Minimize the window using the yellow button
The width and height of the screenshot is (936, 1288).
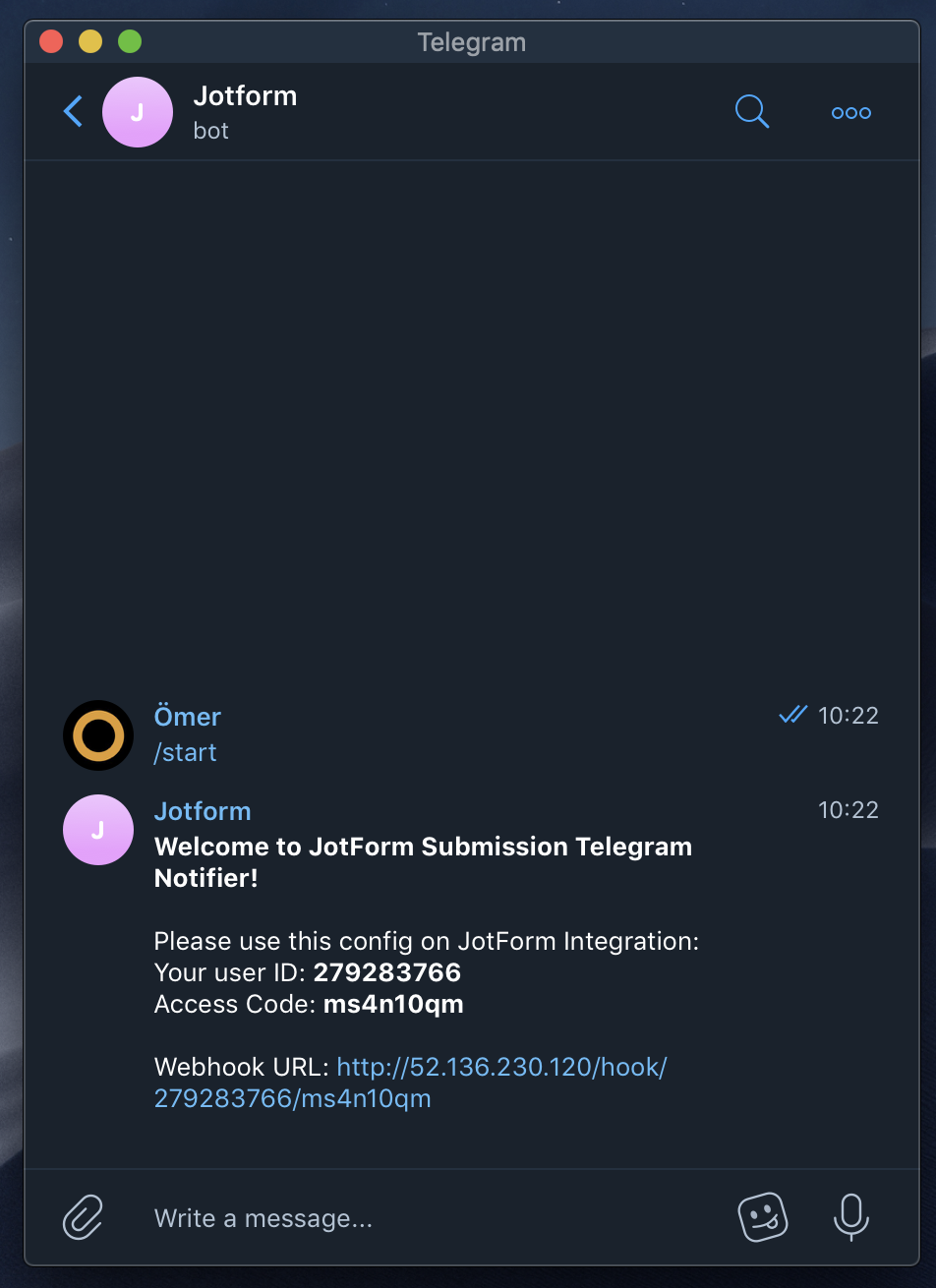tap(90, 42)
